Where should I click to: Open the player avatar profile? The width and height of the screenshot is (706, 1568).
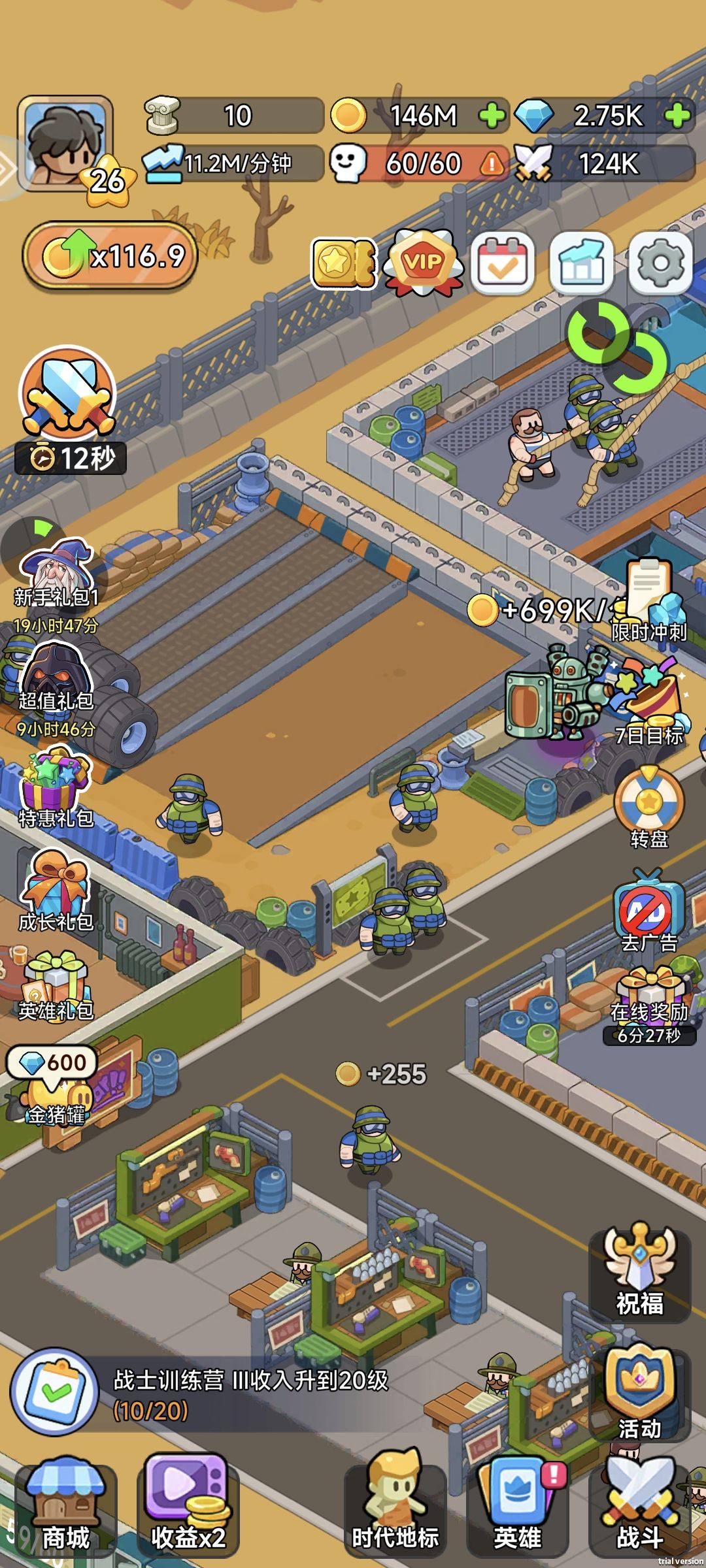[65, 144]
